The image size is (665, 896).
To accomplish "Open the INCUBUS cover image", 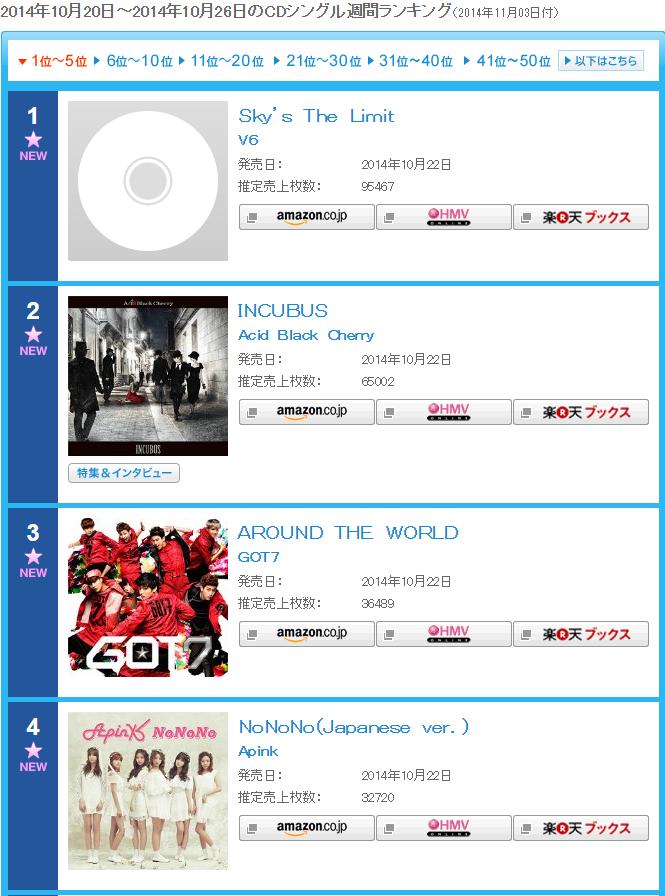I will (148, 376).
